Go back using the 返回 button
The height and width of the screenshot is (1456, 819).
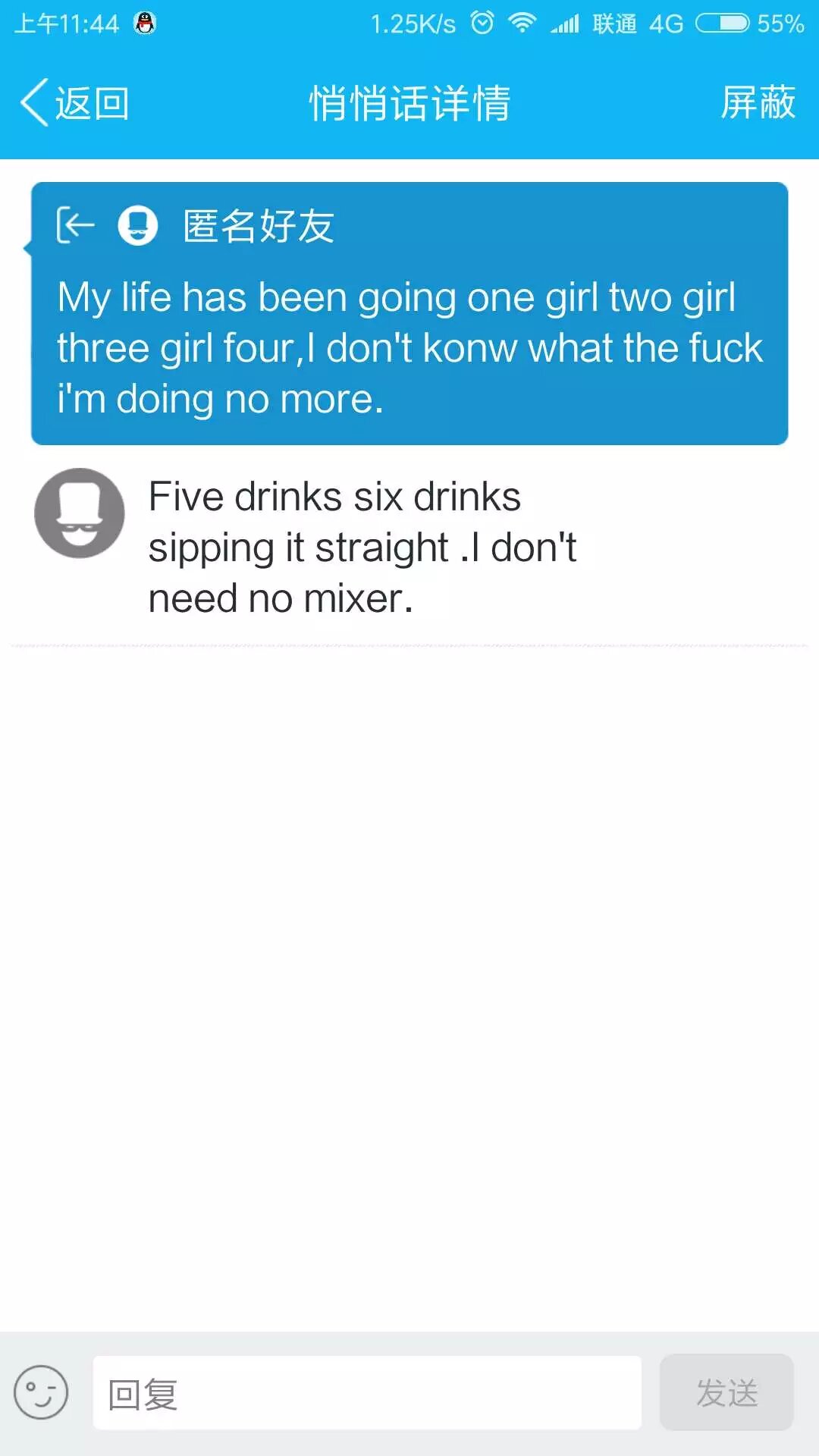[x=74, y=103]
